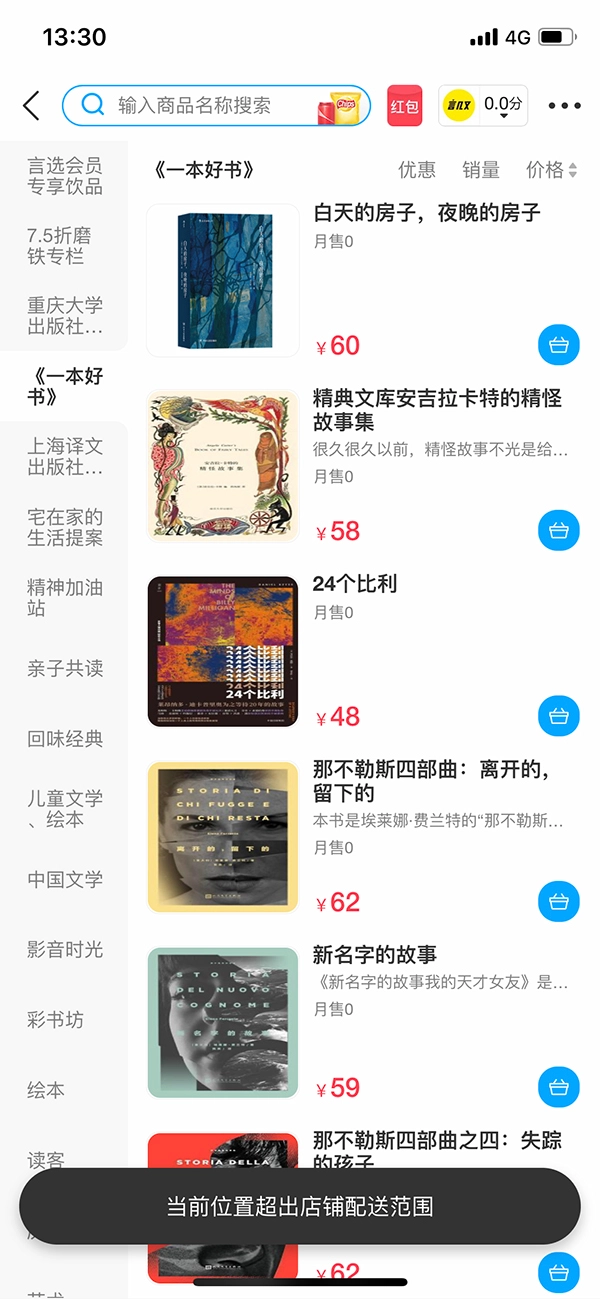Add 24个比利 to cart
The width and height of the screenshot is (600, 1299).
coord(559,716)
